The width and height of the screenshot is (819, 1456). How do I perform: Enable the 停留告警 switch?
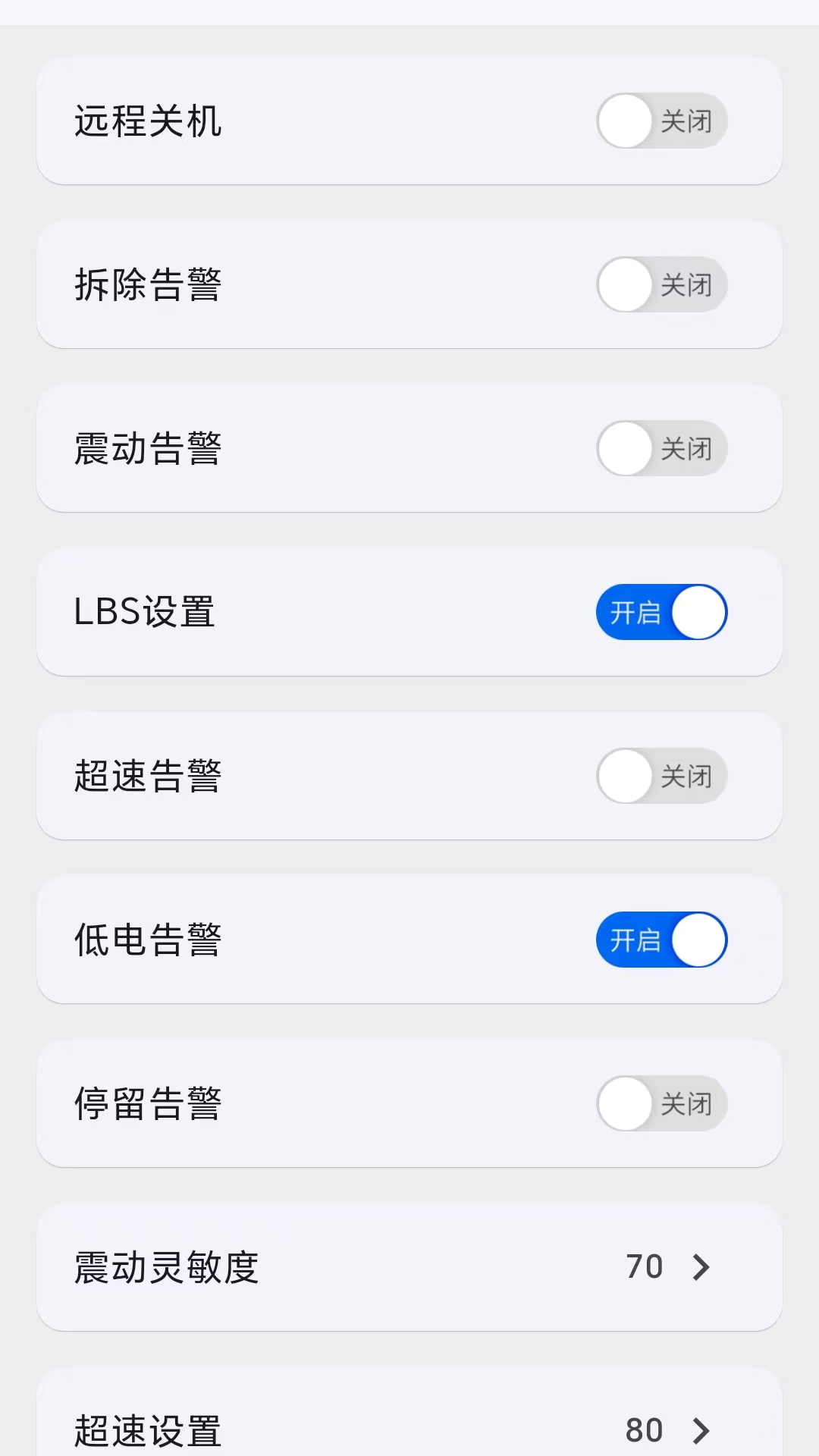[661, 1104]
